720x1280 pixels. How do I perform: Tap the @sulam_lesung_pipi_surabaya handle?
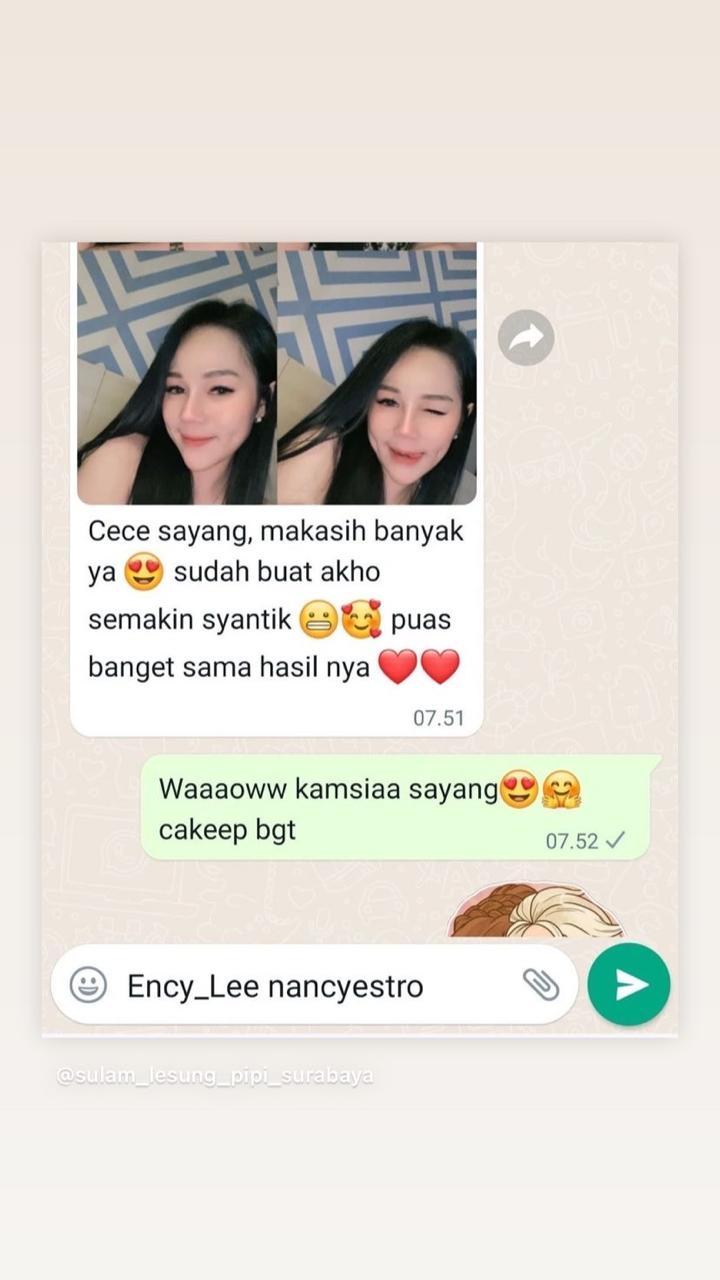(x=212, y=1076)
